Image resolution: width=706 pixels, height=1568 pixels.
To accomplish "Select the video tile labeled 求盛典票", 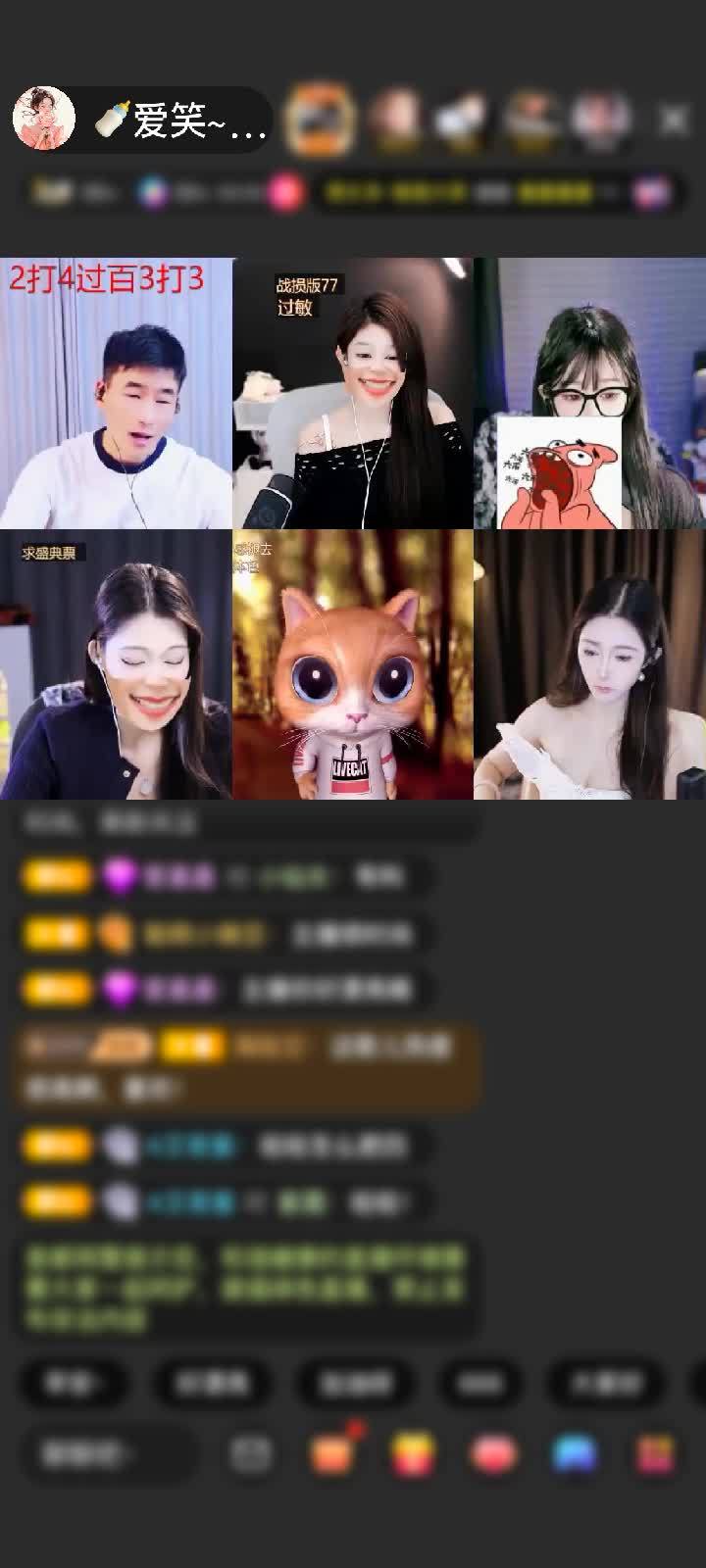I will click(116, 664).
